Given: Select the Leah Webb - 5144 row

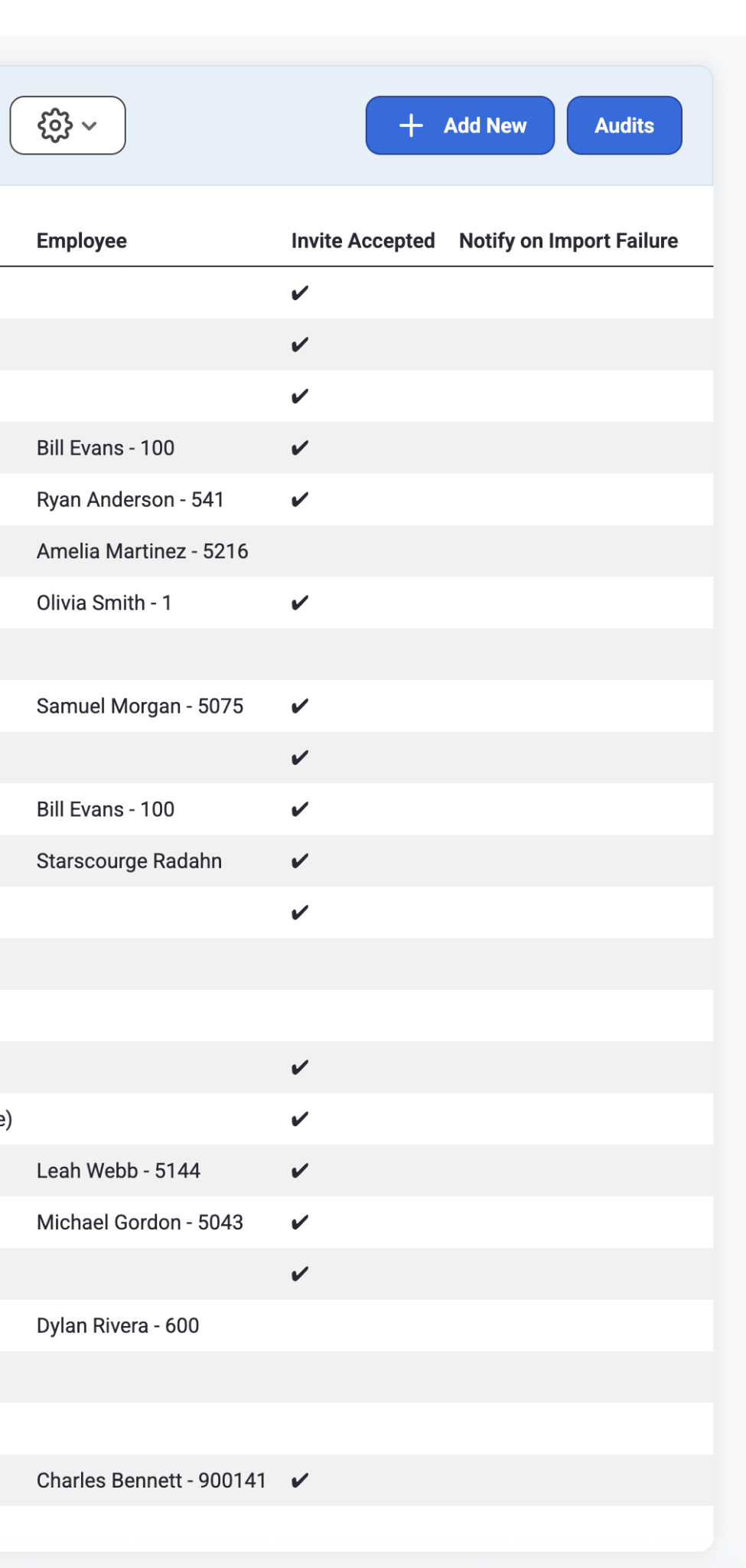Looking at the screenshot, I should pos(357,1171).
